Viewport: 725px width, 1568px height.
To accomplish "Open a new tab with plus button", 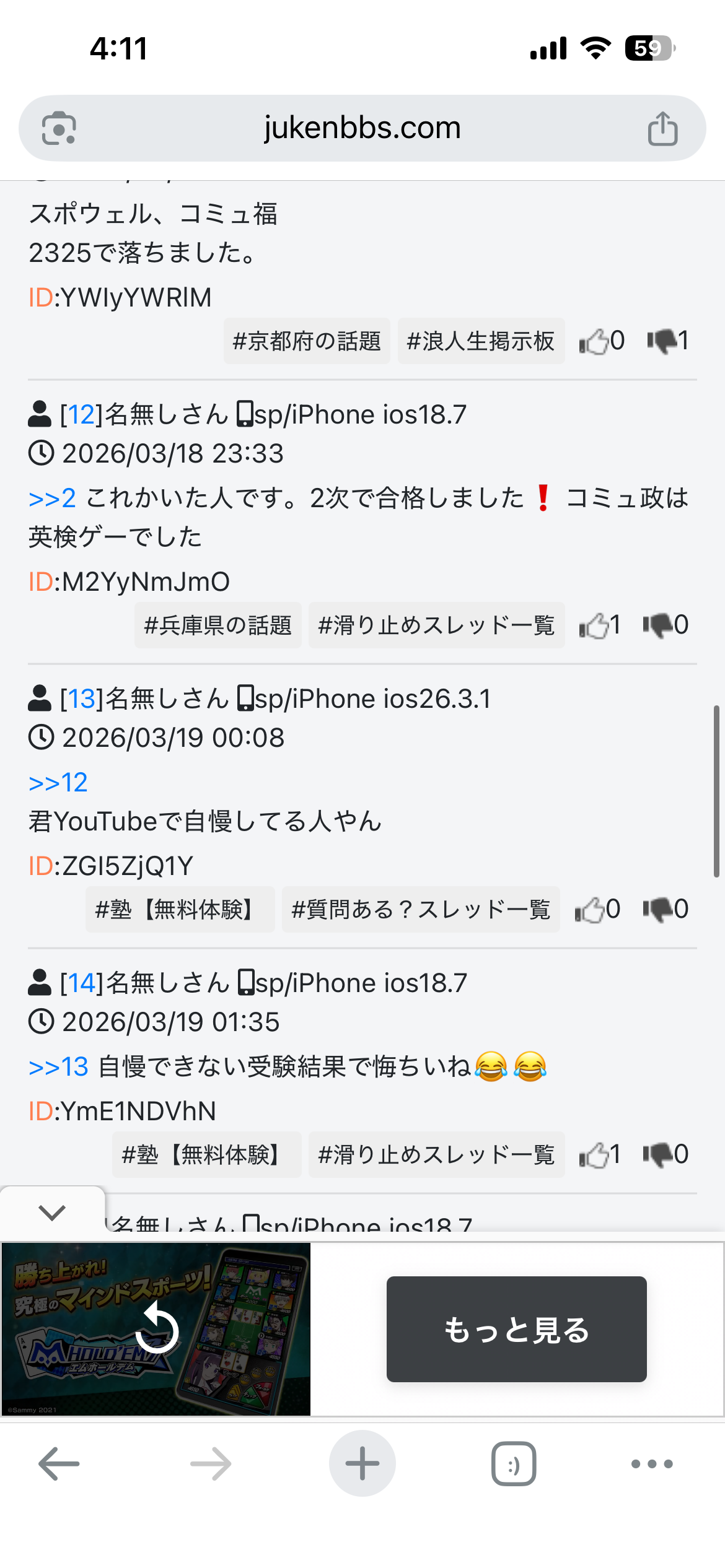I will click(362, 1464).
